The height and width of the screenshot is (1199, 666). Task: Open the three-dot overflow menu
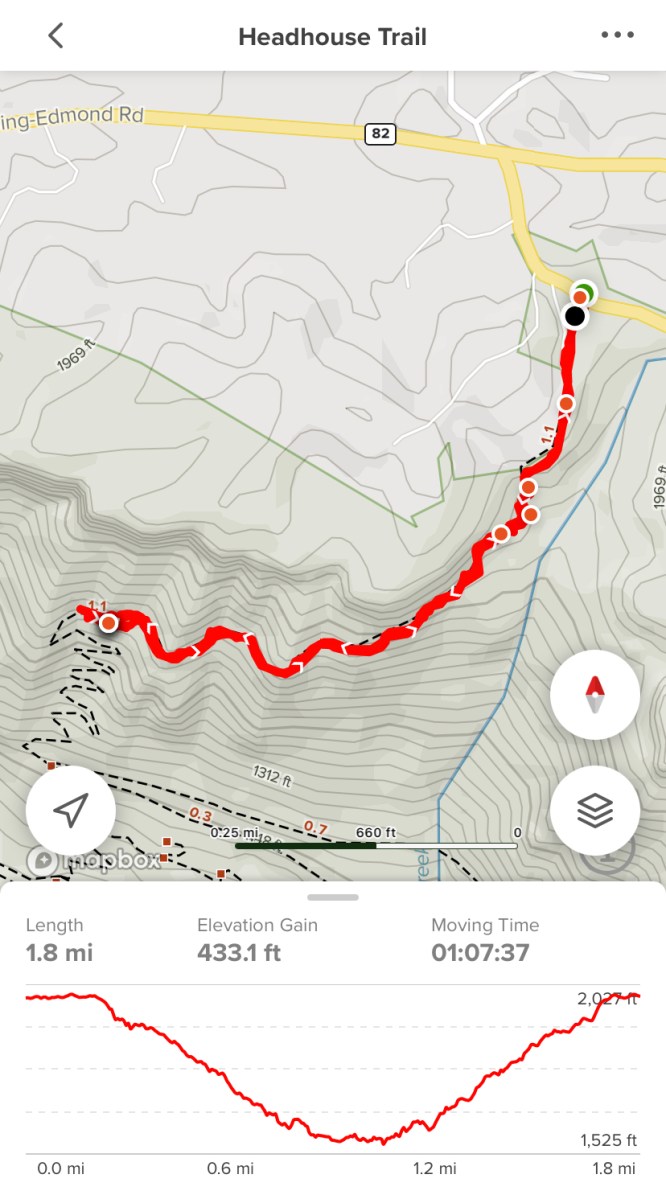[x=617, y=37]
